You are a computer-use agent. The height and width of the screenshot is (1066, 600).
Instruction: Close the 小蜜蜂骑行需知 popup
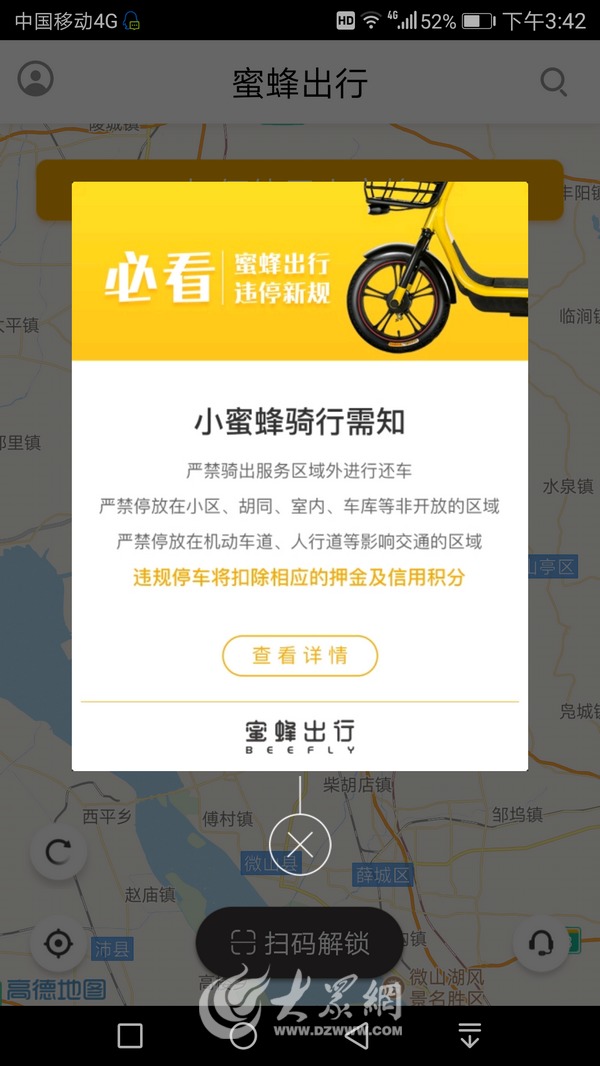click(x=300, y=845)
